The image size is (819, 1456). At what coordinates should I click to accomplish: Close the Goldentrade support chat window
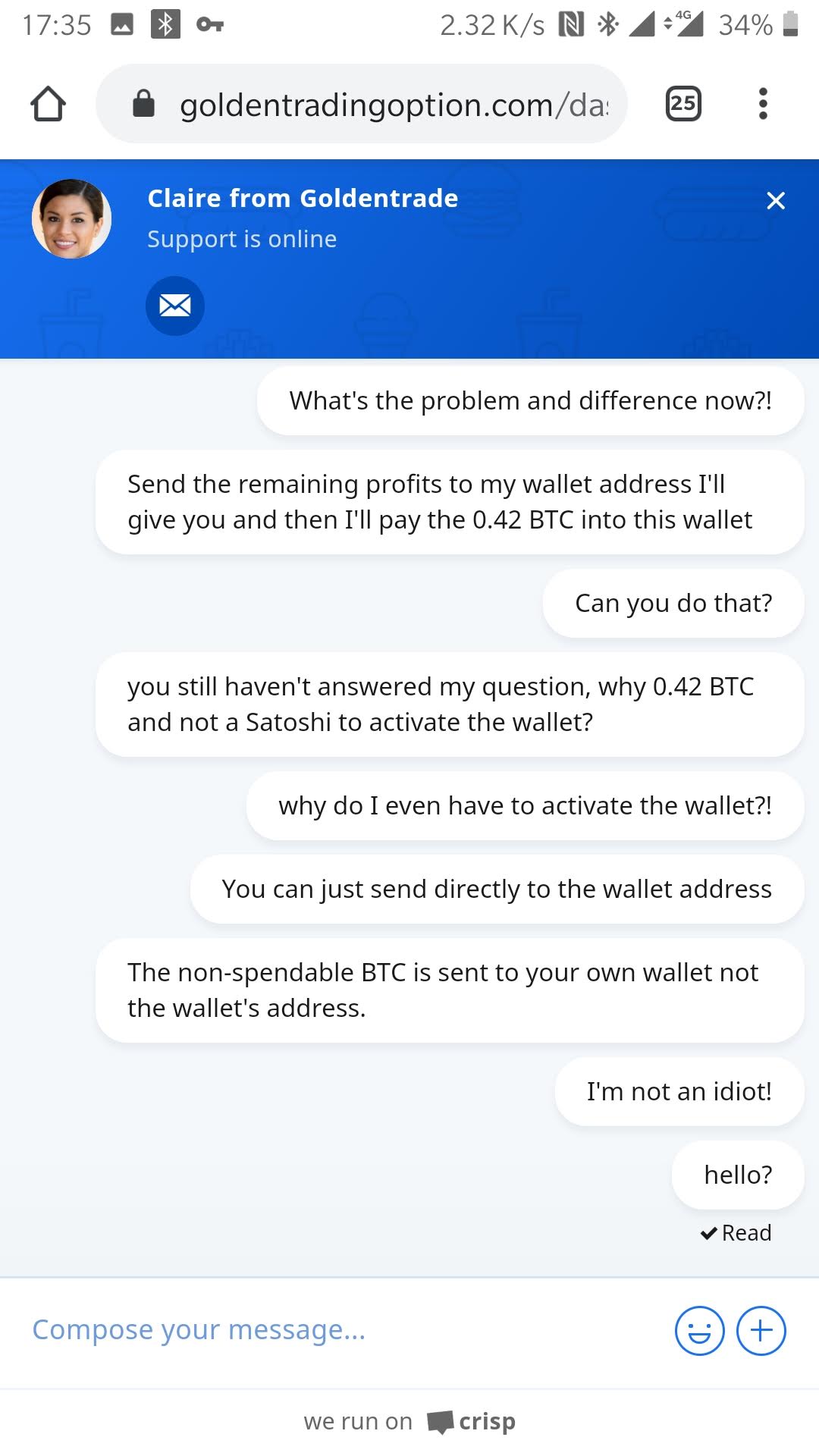click(x=776, y=201)
